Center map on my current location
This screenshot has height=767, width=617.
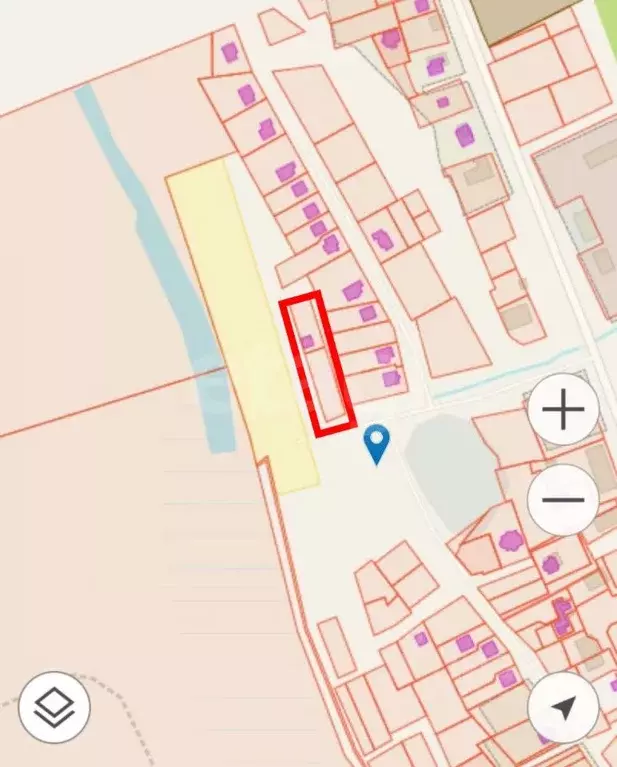[563, 707]
